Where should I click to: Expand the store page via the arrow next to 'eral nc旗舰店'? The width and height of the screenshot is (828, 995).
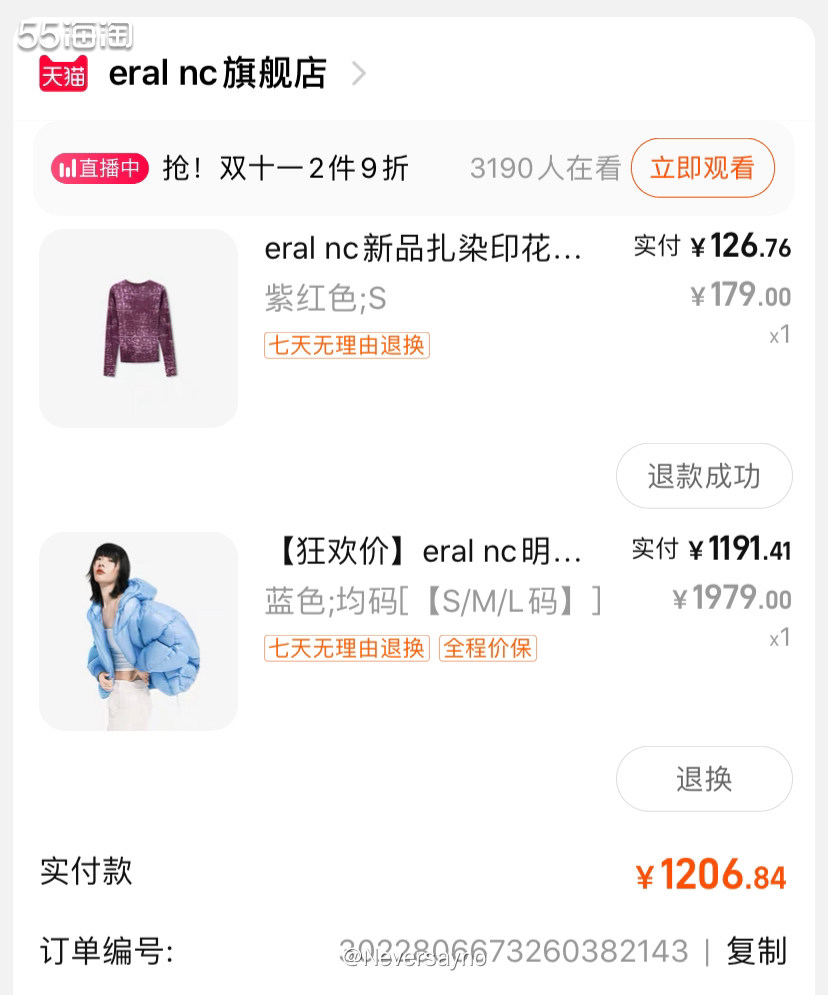point(358,73)
